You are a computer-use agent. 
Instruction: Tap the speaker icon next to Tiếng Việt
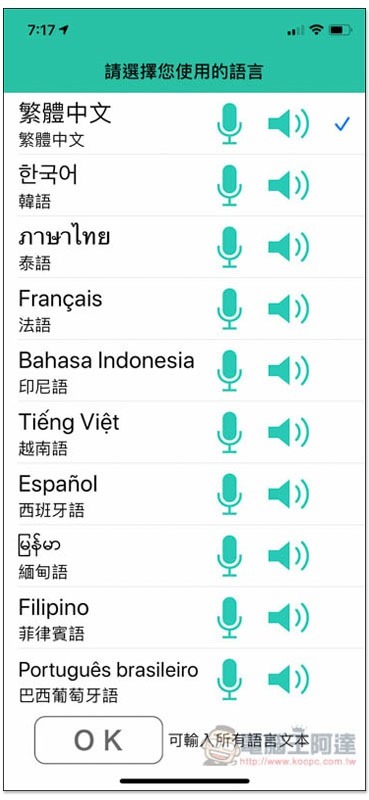click(x=288, y=433)
